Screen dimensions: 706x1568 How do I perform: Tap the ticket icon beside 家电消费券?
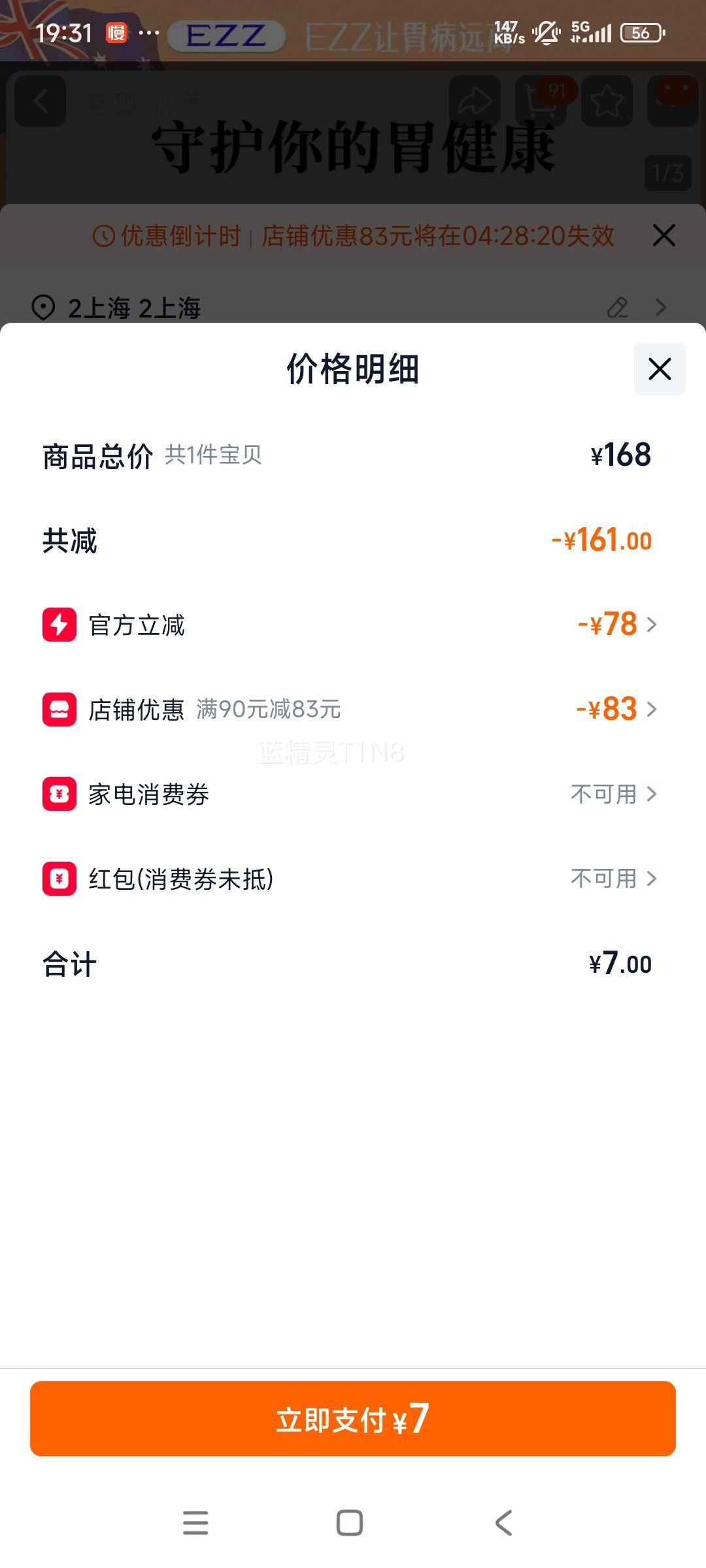58,794
